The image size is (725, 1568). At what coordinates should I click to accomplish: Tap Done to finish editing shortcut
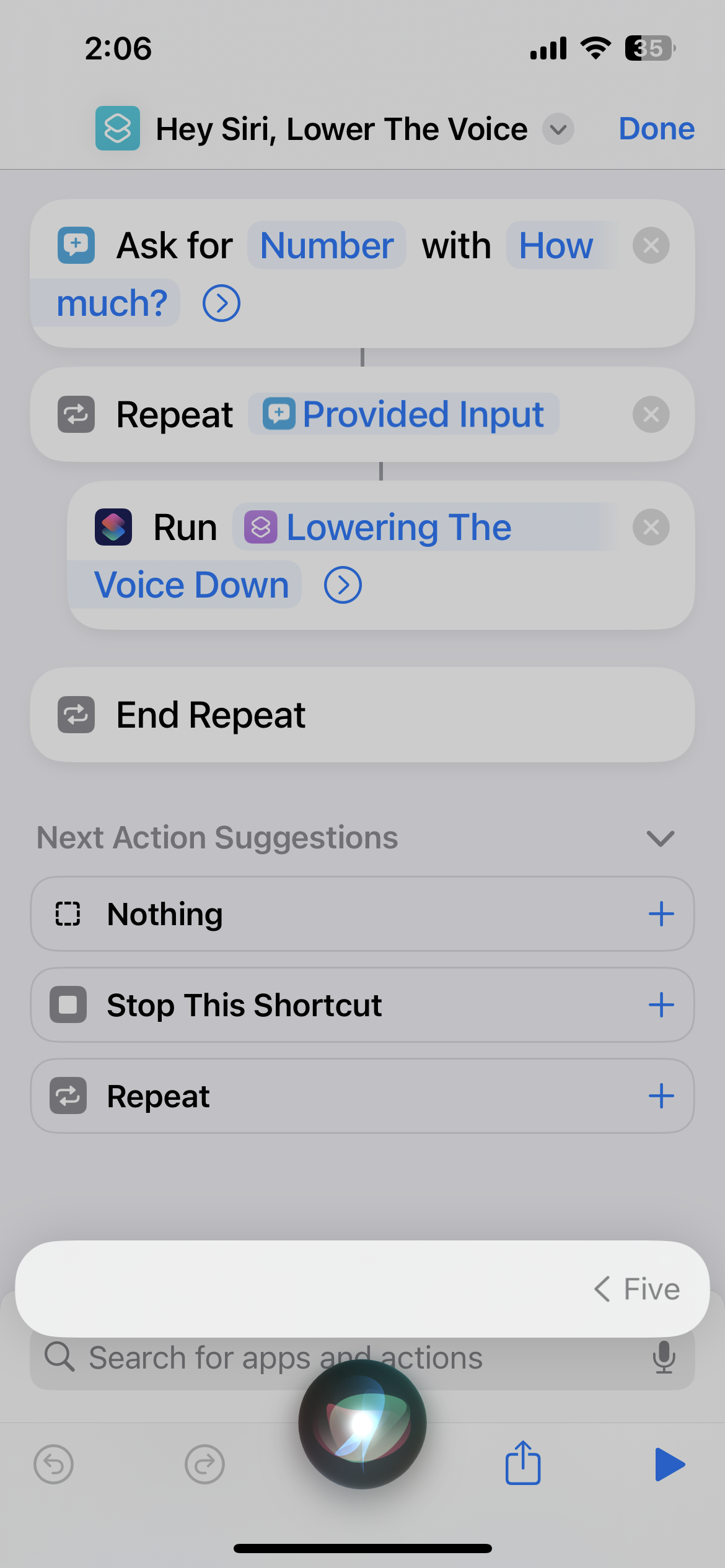656,129
